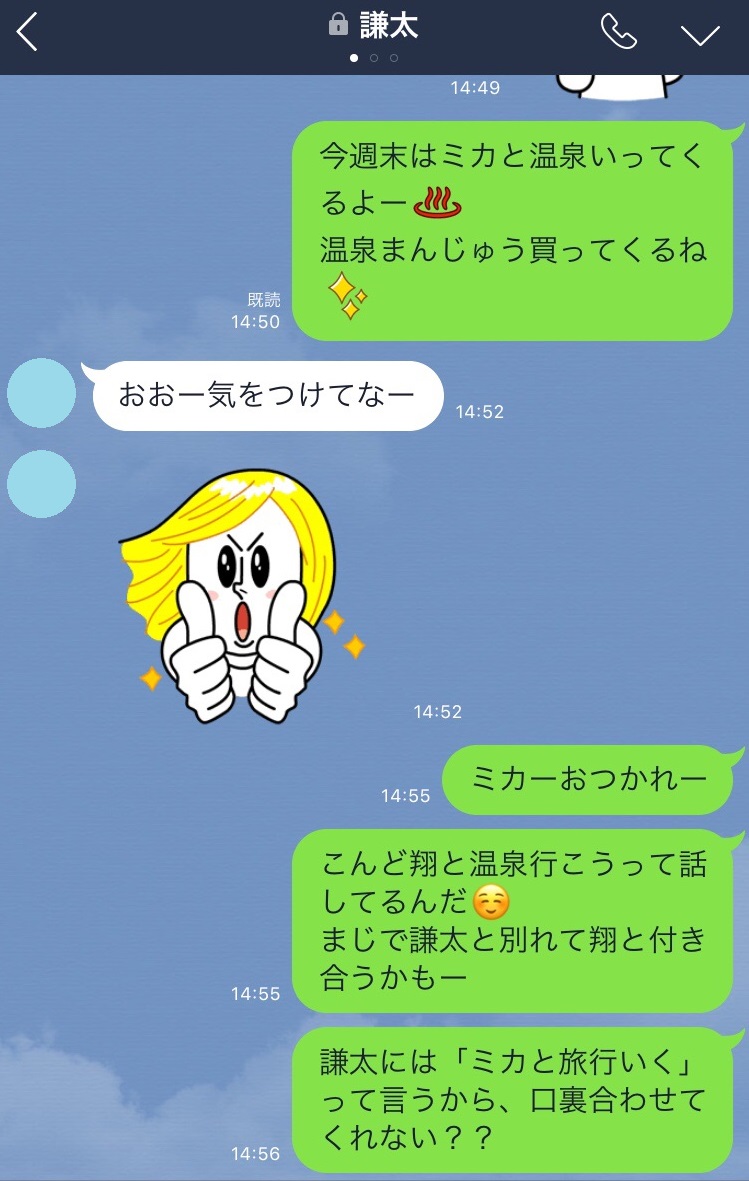Tap the upper blue profile avatar
The image size is (749, 1181).
point(41,395)
